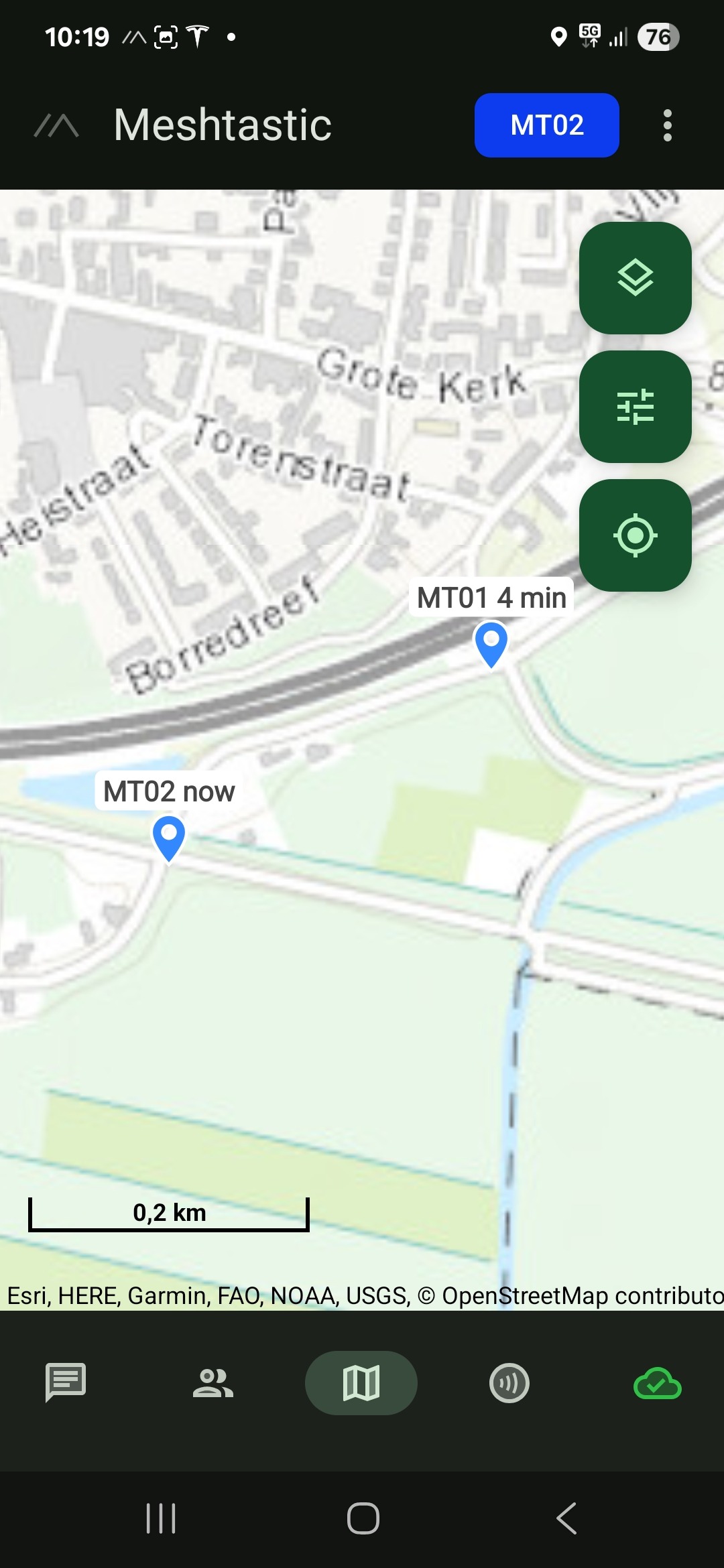Image resolution: width=724 pixels, height=1568 pixels.
Task: Switch to the nodes list tab
Action: pos(213,1382)
